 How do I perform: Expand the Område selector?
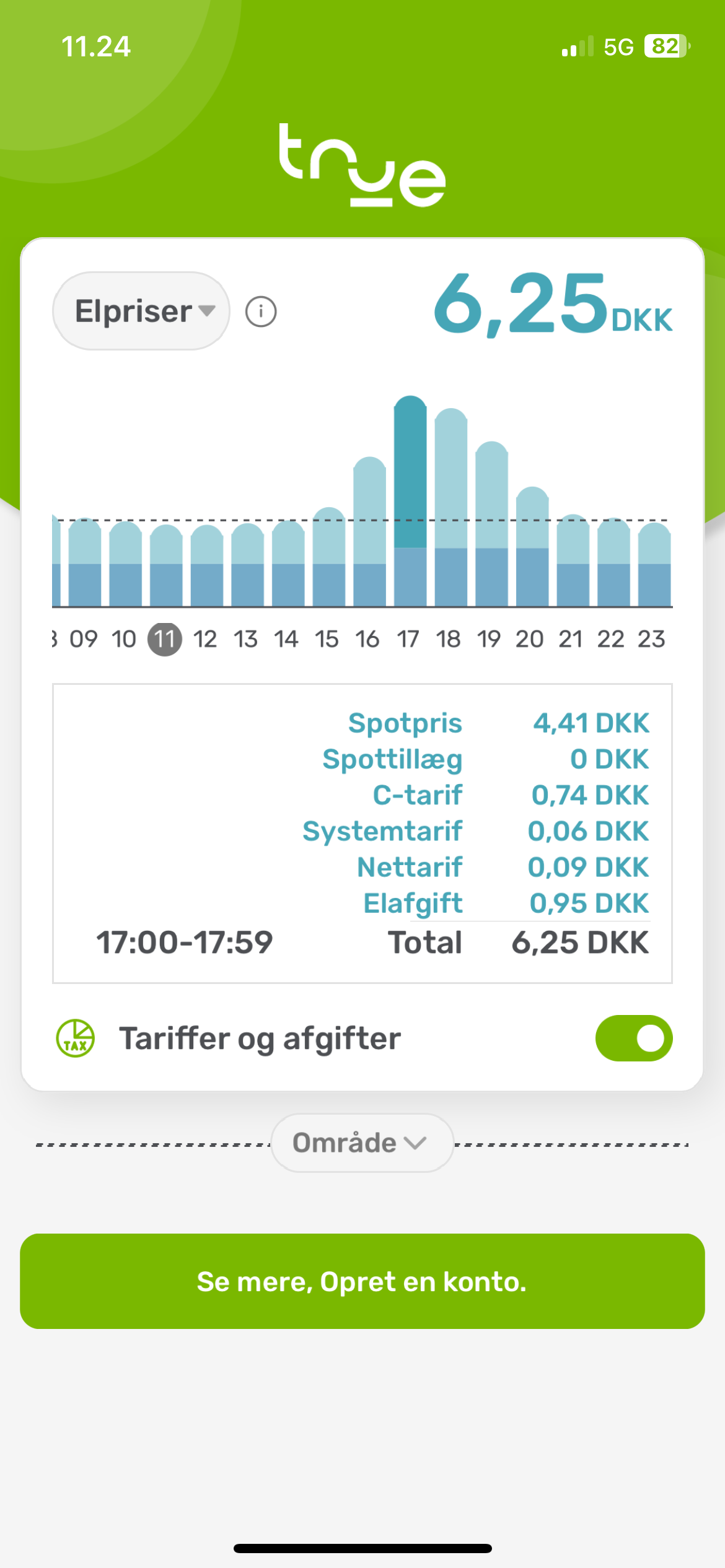point(362,1143)
